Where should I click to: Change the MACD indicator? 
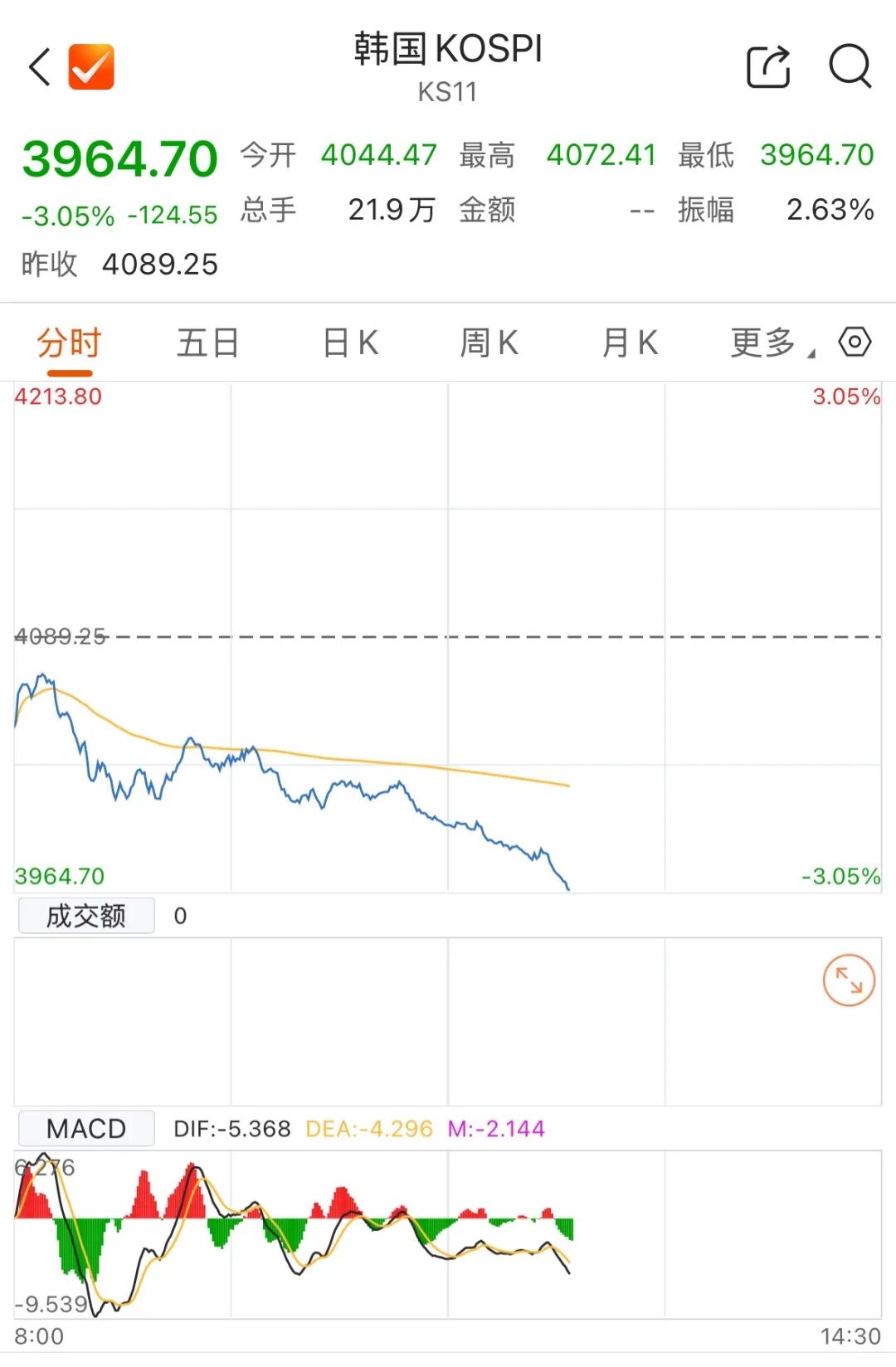click(86, 1128)
